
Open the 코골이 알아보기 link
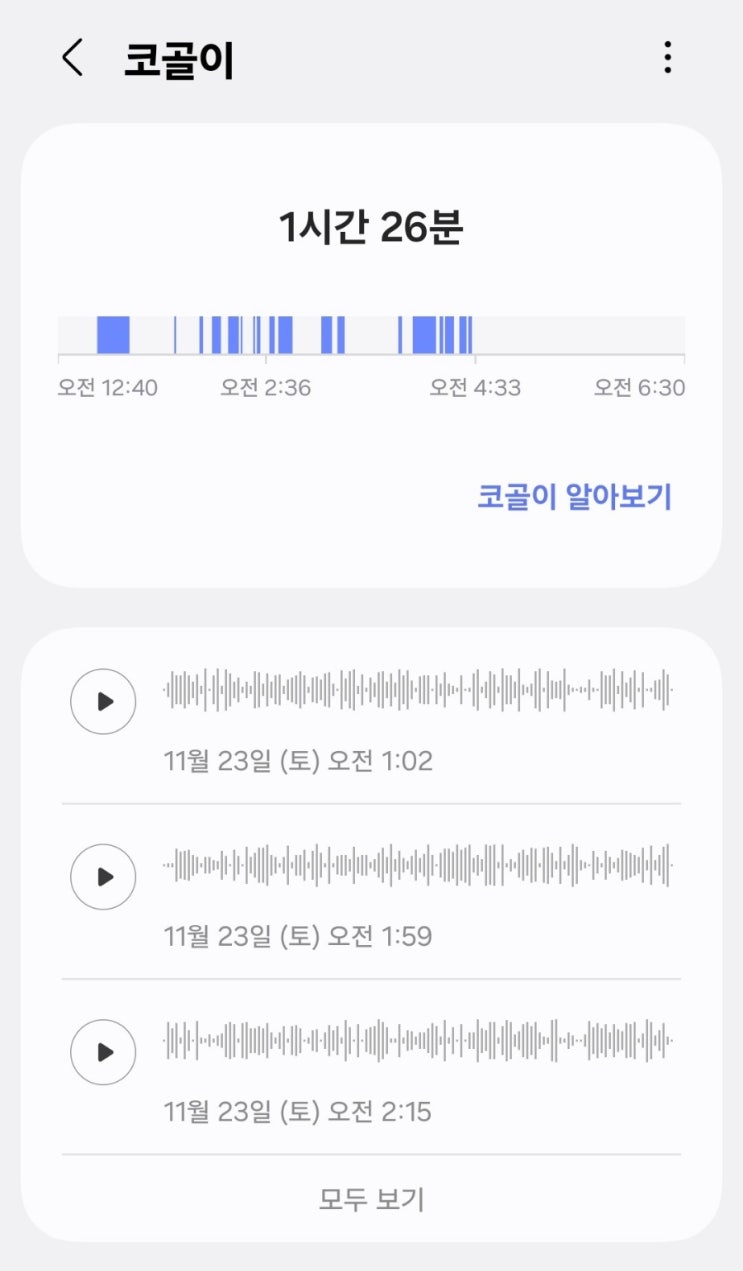pyautogui.click(x=574, y=496)
